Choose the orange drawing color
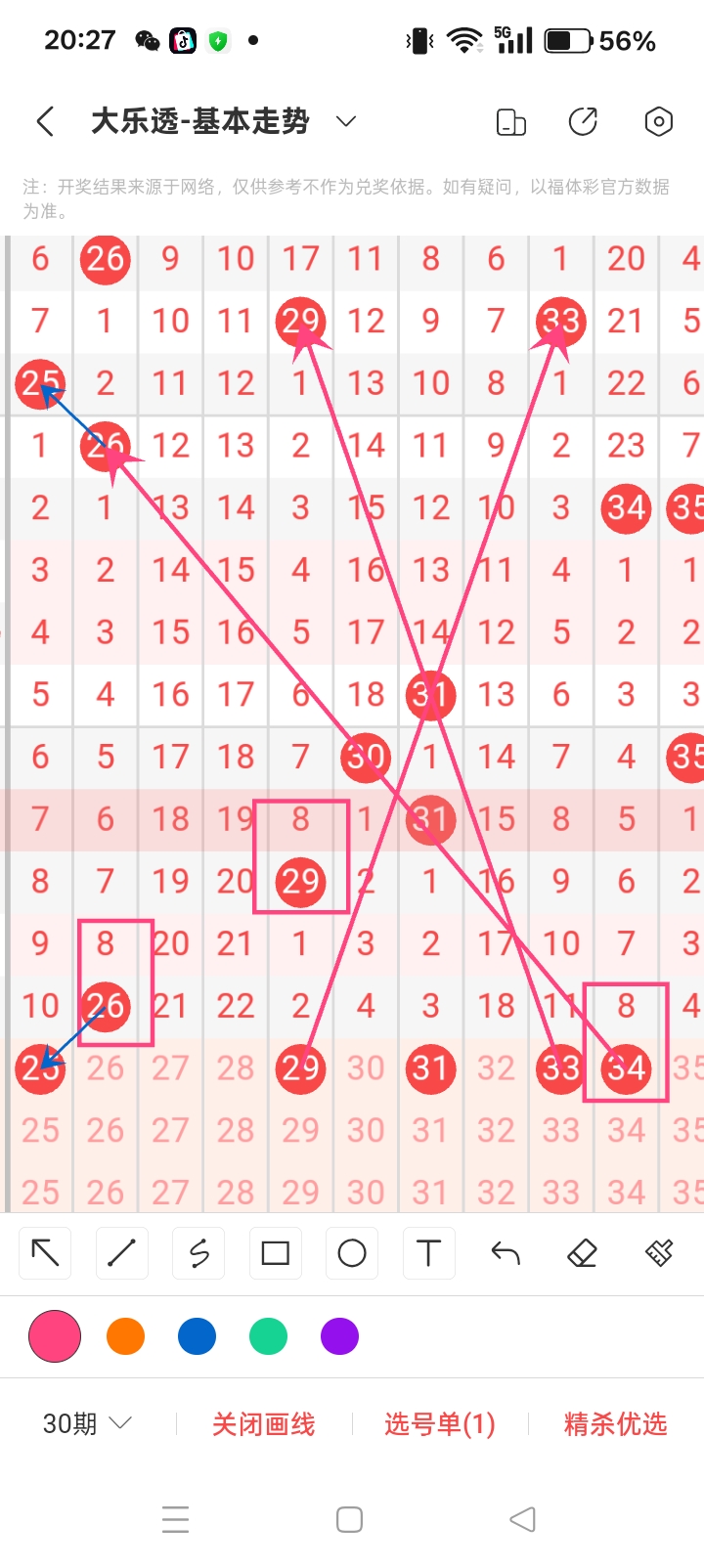The height and width of the screenshot is (1568, 704). coord(126,1336)
